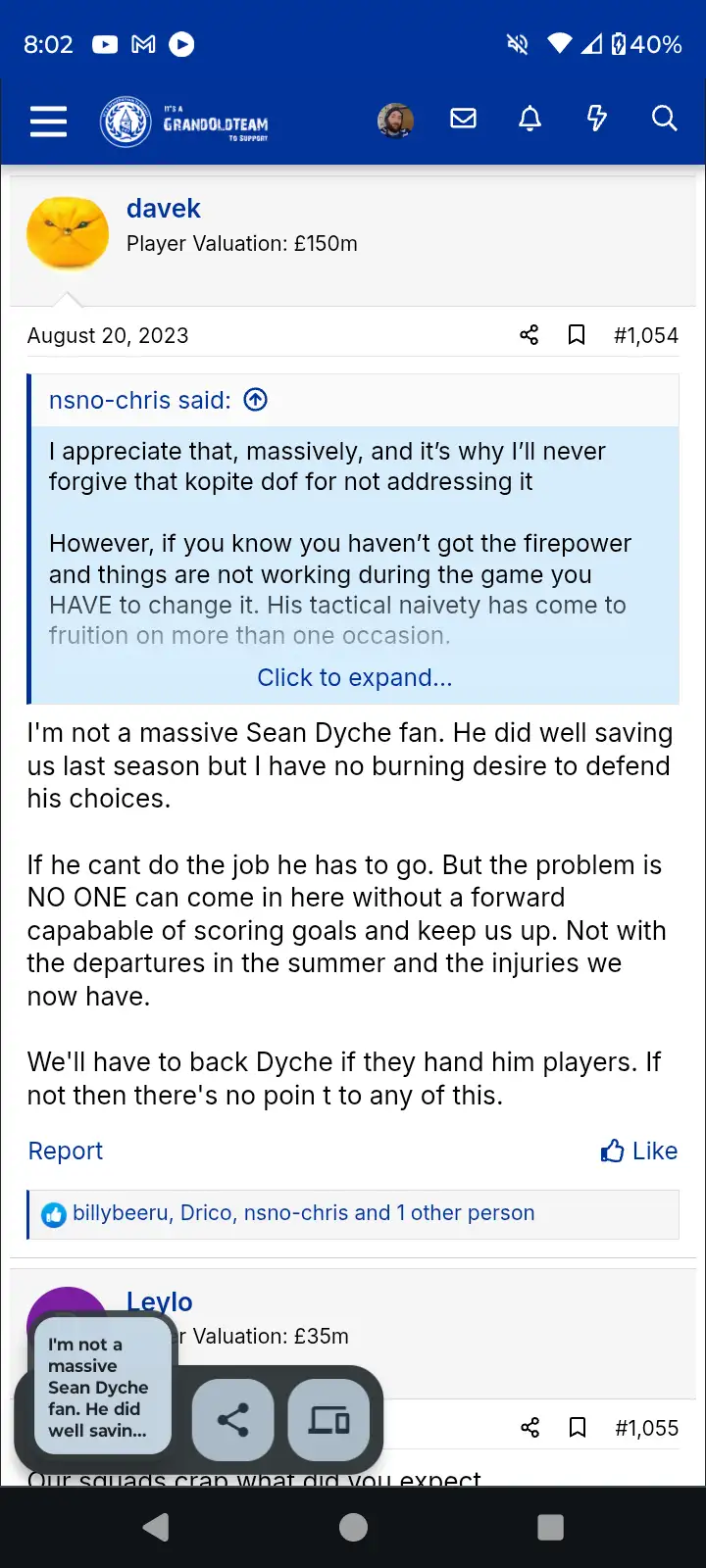Open the alerts bell

(529, 120)
